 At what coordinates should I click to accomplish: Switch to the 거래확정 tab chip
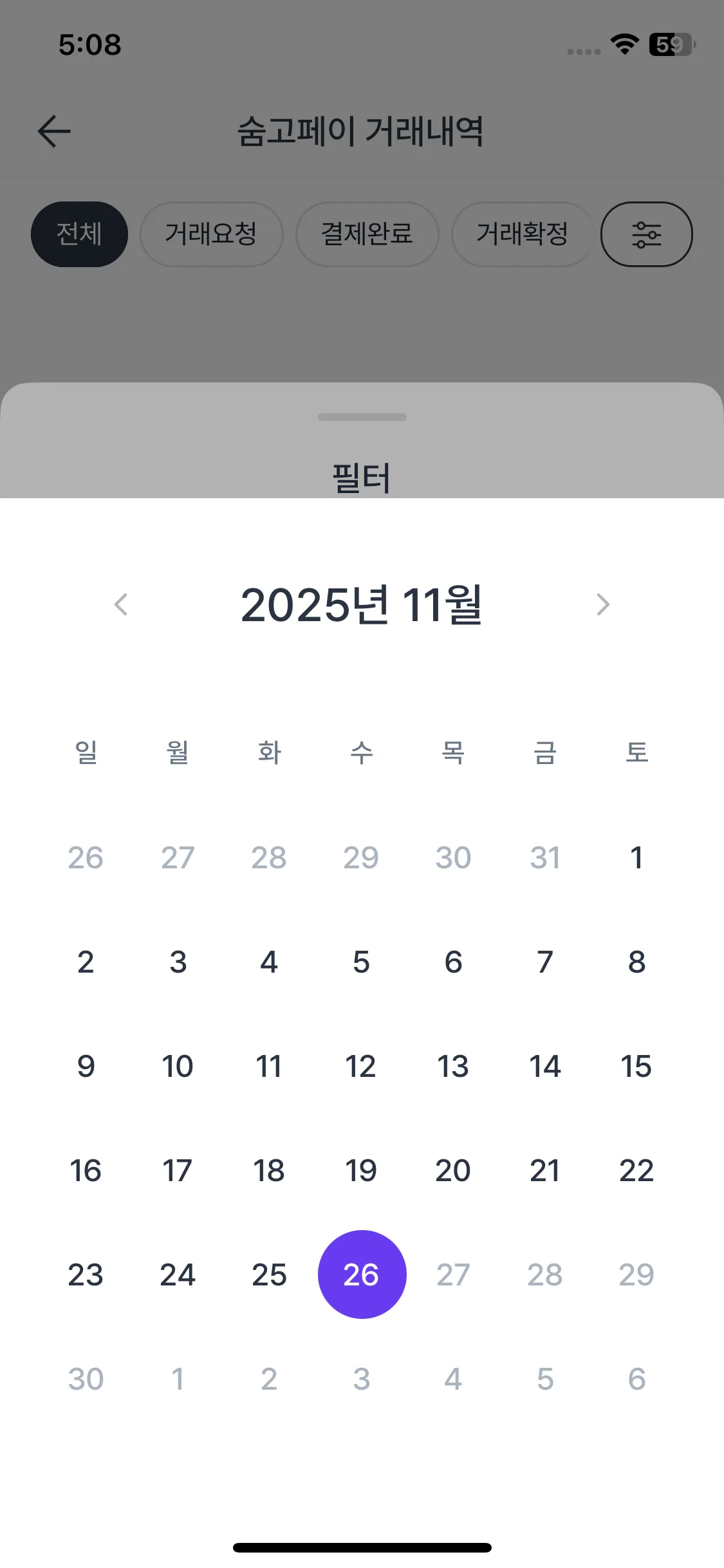pyautogui.click(x=522, y=234)
